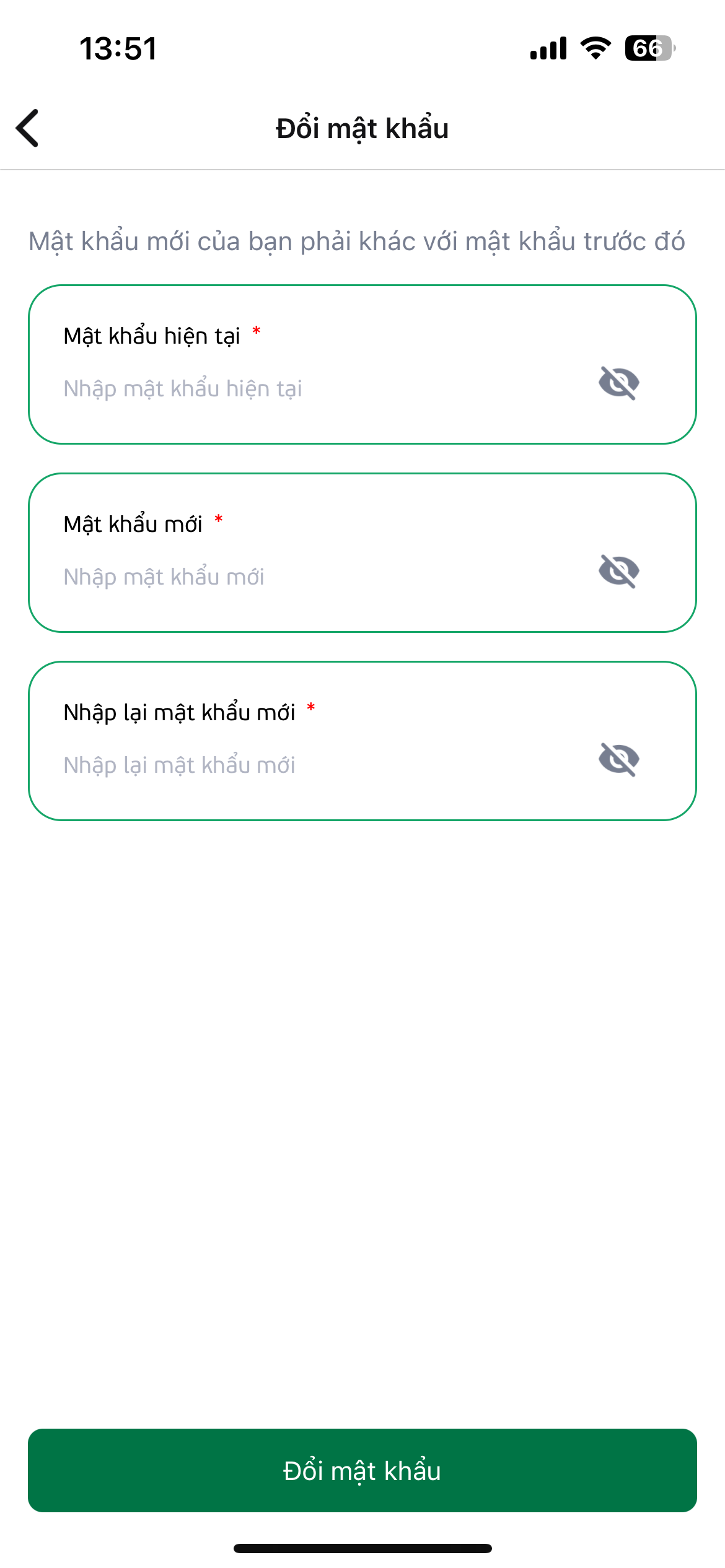Go back from Đổi mật khẩu screen
Screen dimensions: 725x1568
[27, 128]
